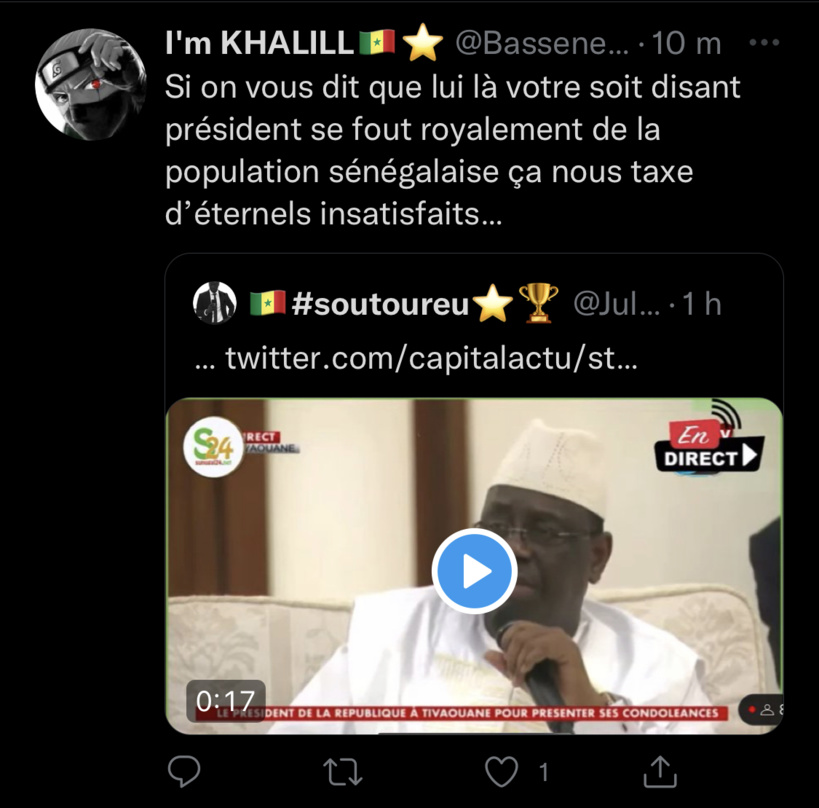
Task: Open the twitter.com/capitalactu link
Action: click(430, 357)
